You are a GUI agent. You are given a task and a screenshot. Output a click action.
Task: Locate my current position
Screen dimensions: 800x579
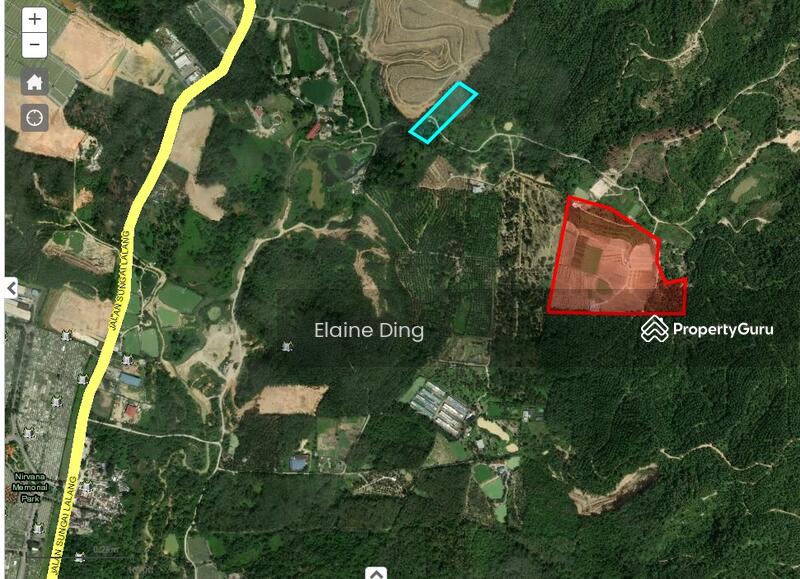[34, 118]
